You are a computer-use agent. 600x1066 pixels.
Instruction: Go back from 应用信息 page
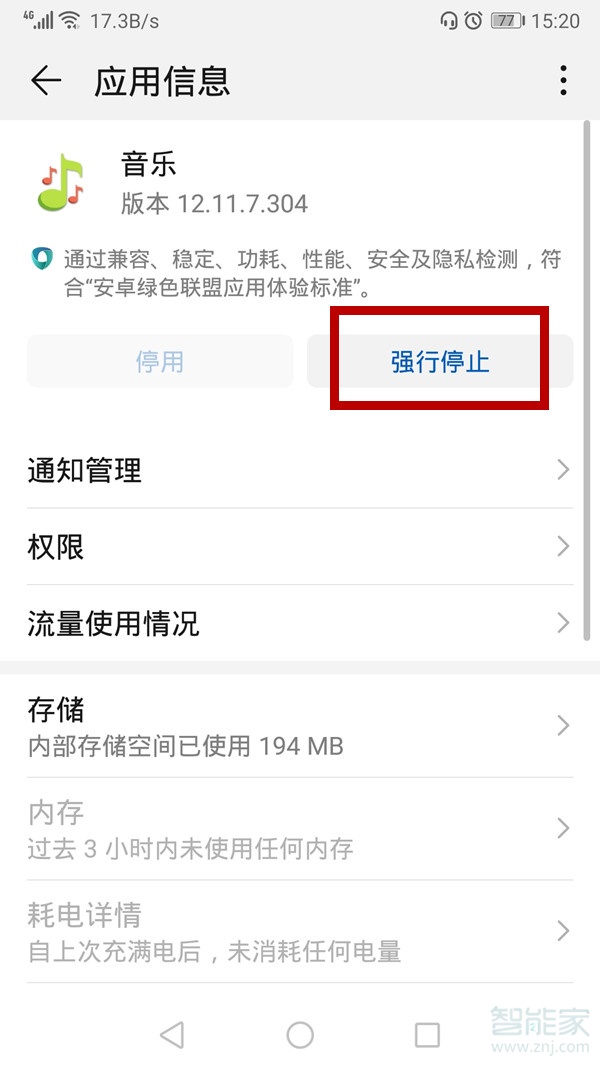[46, 81]
